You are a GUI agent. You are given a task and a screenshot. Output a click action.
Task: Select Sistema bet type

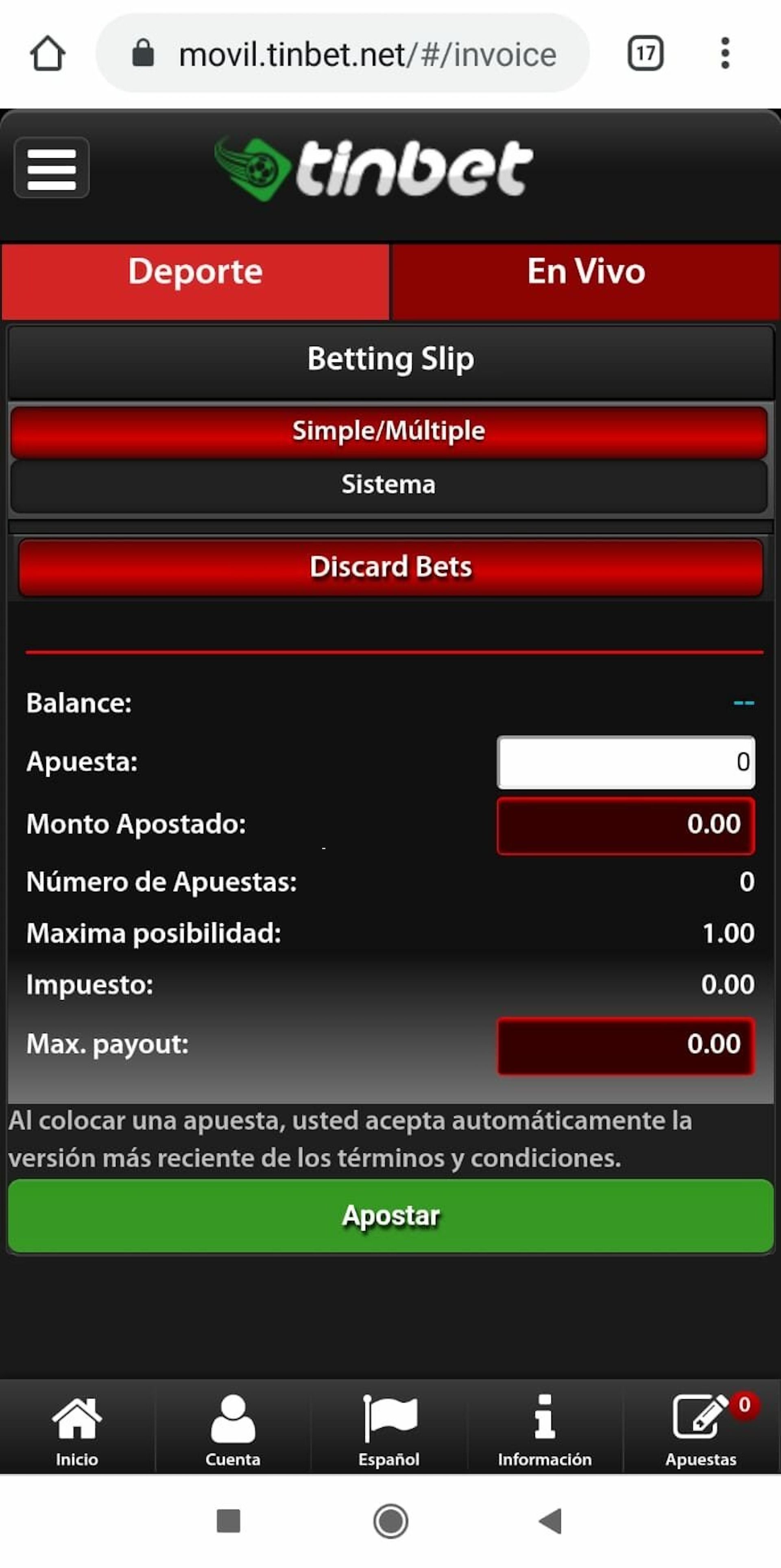point(388,485)
